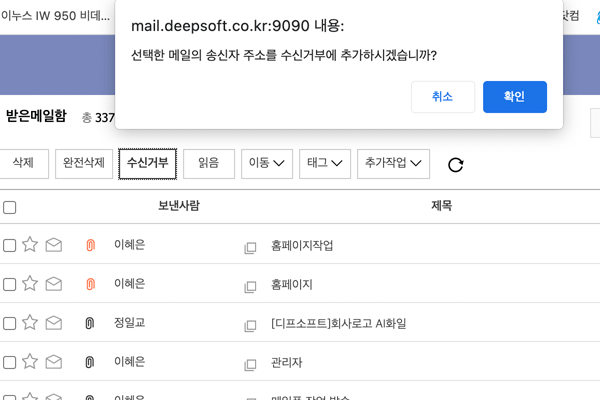Tap the 삭제 button
This screenshot has height=400, width=600.
pyautogui.click(x=24, y=163)
